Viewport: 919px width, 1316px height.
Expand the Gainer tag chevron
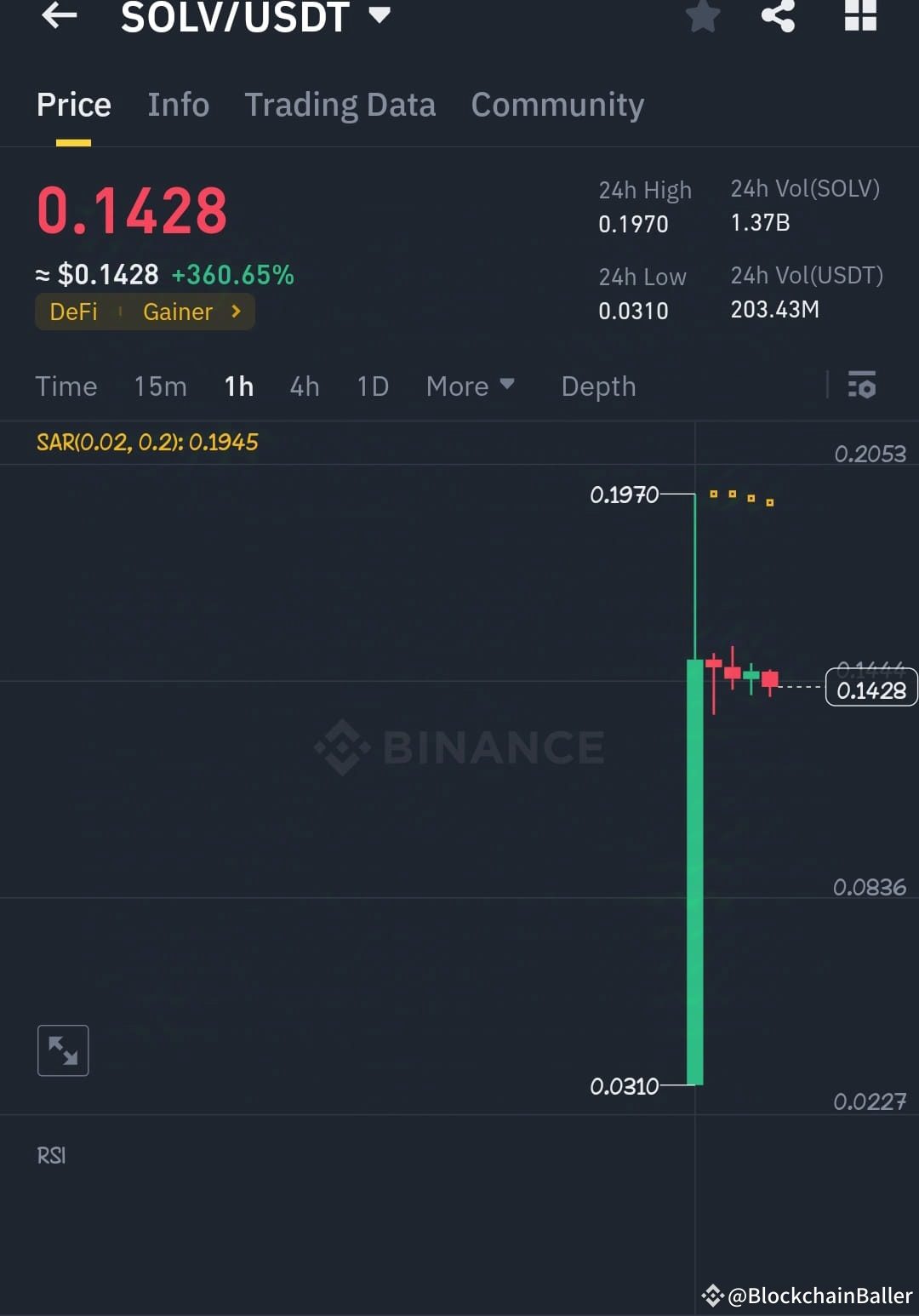pos(236,312)
